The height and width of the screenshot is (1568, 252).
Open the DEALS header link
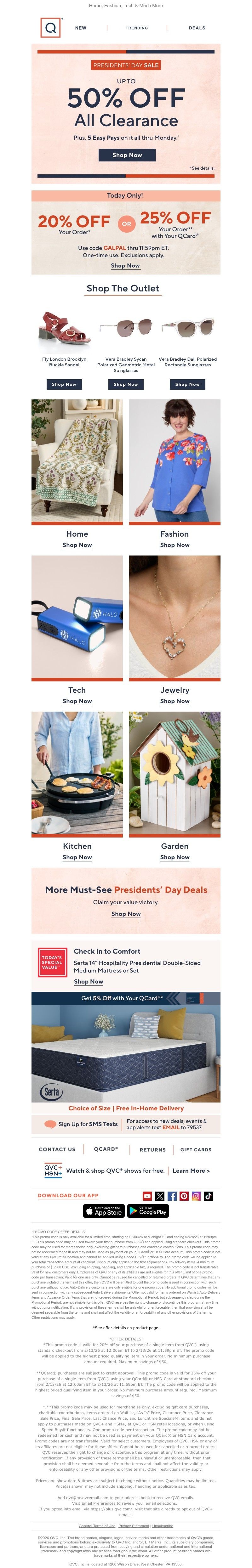(x=197, y=28)
